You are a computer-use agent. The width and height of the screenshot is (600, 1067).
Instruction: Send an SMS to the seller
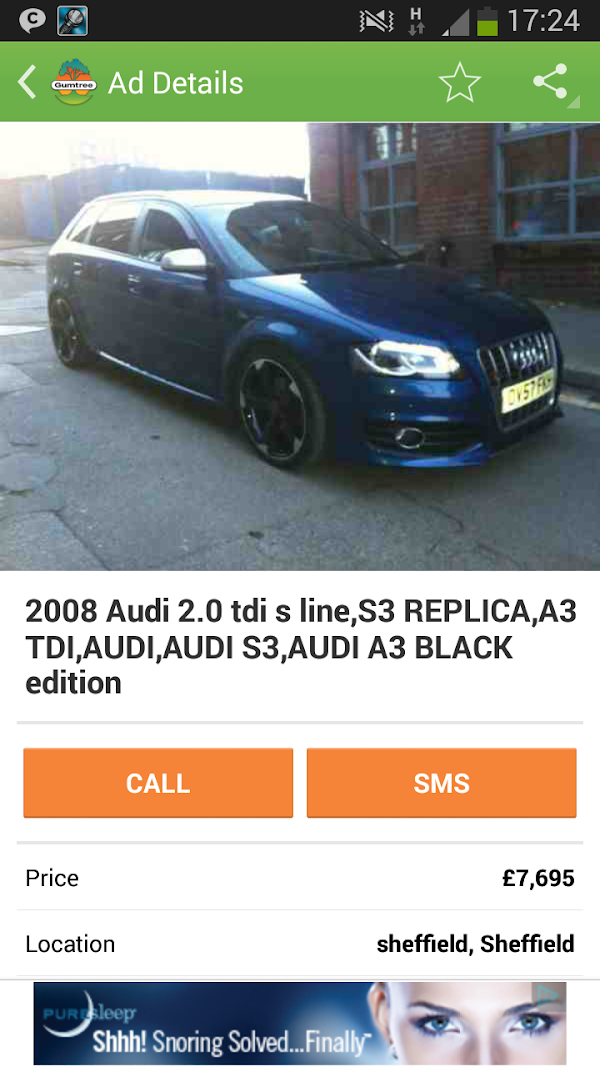441,783
